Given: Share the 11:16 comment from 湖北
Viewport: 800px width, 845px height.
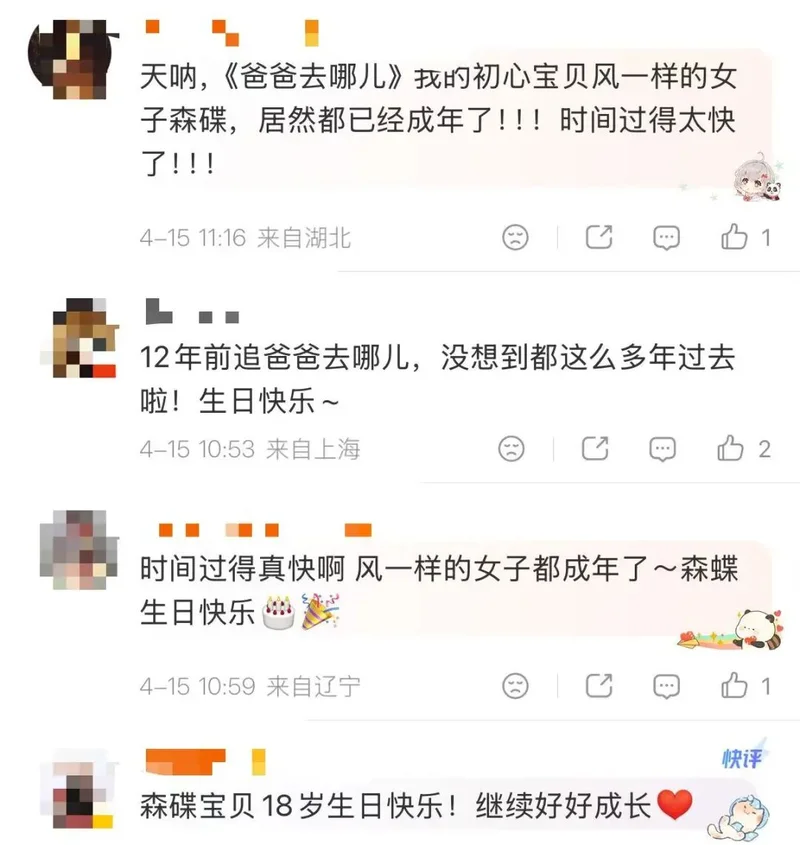Looking at the screenshot, I should click(x=598, y=237).
